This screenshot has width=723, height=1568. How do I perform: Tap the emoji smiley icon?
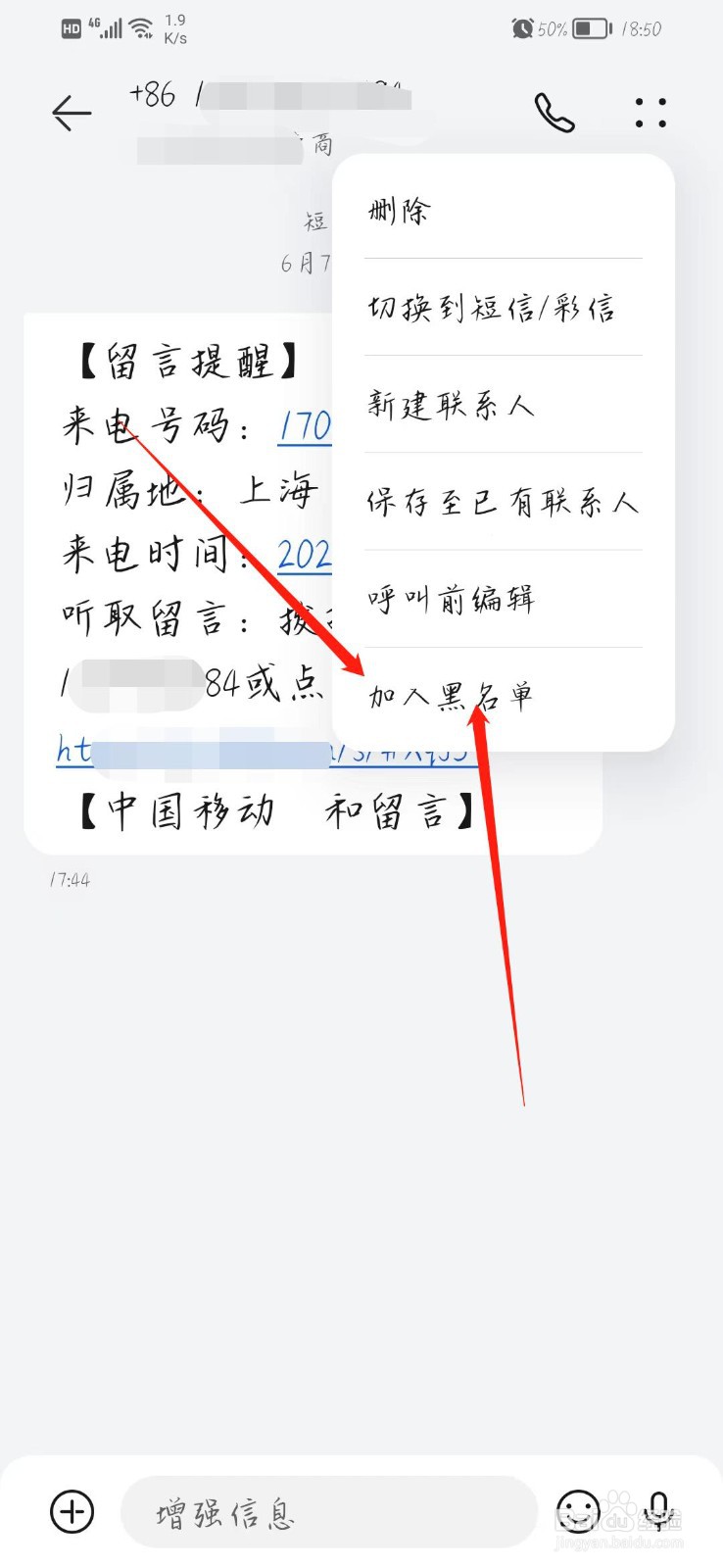[578, 1512]
